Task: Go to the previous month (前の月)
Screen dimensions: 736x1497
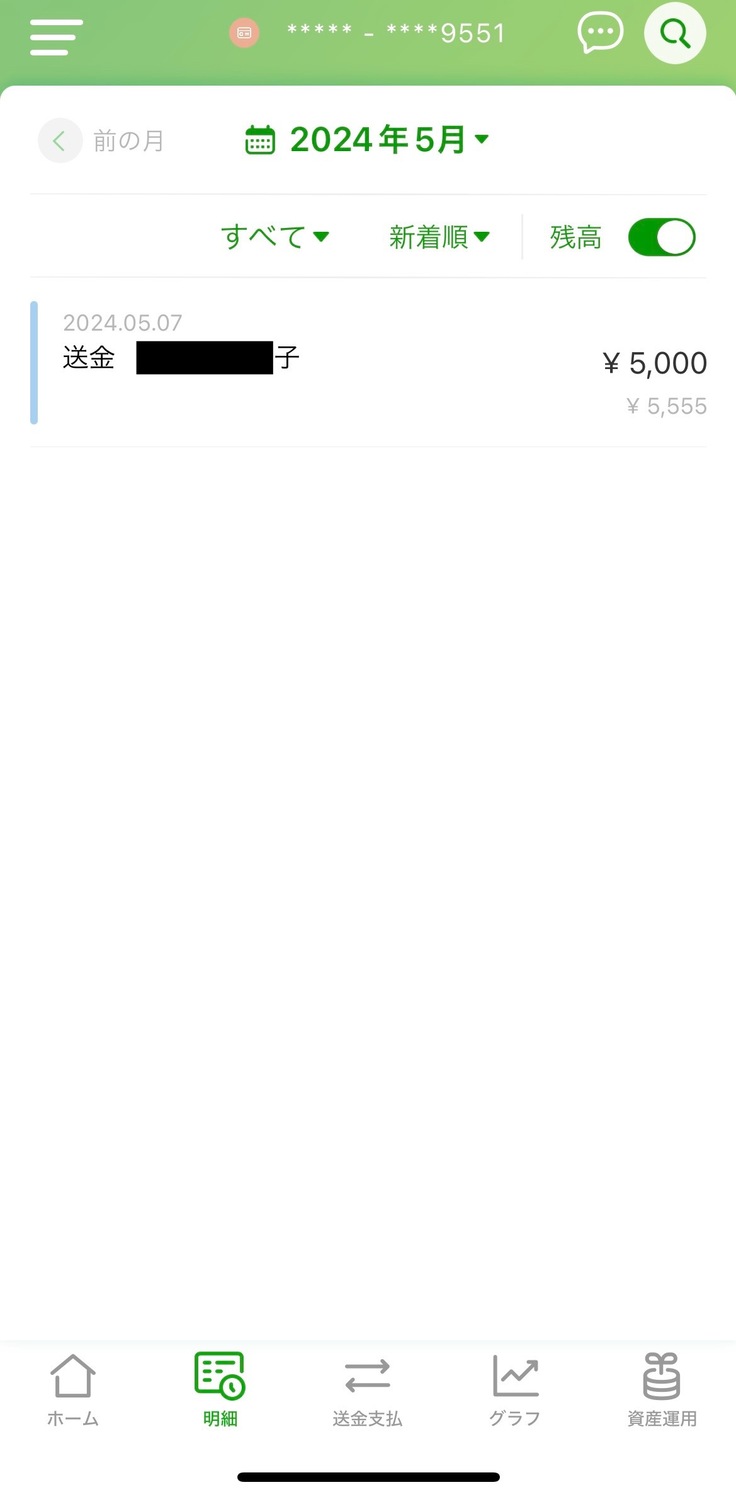Action: pos(102,141)
